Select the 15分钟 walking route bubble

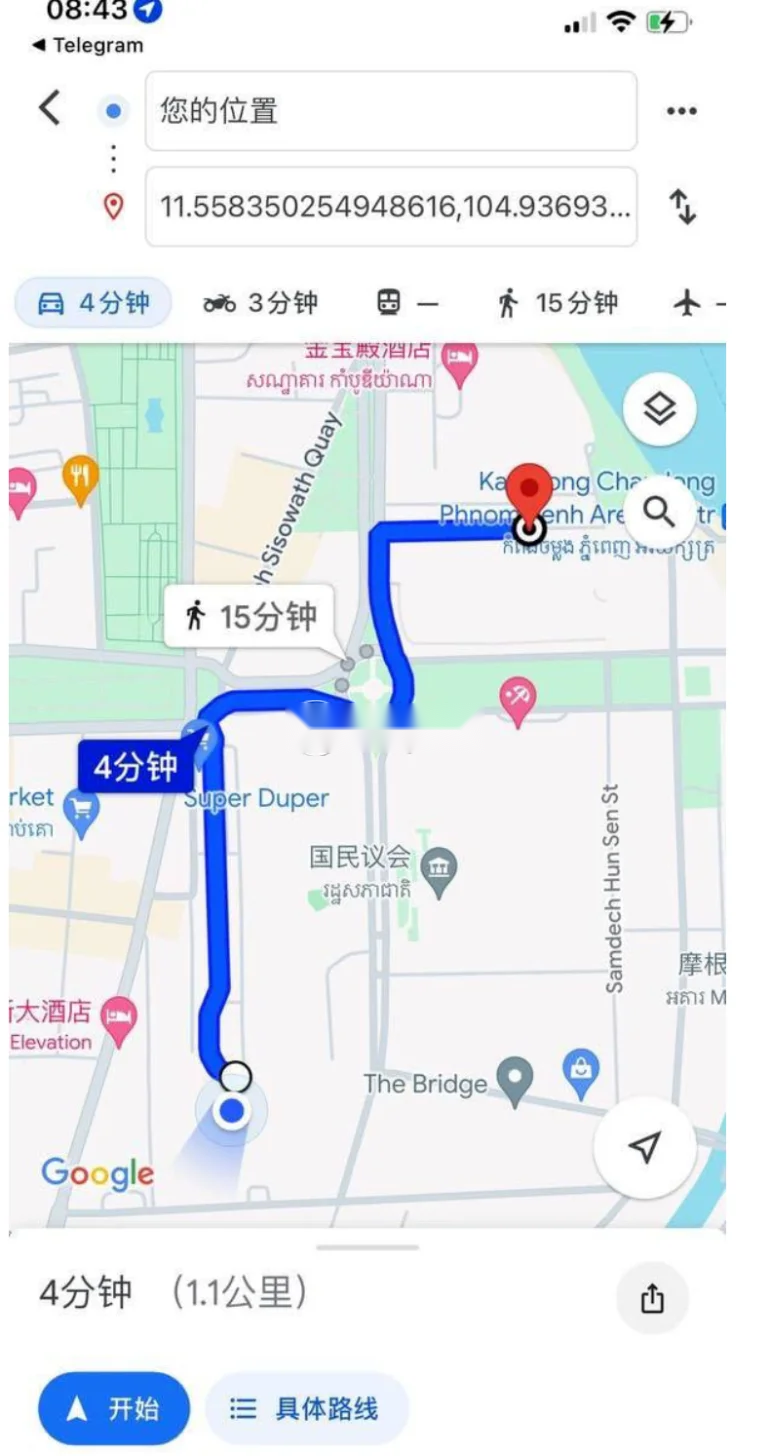tap(250, 616)
